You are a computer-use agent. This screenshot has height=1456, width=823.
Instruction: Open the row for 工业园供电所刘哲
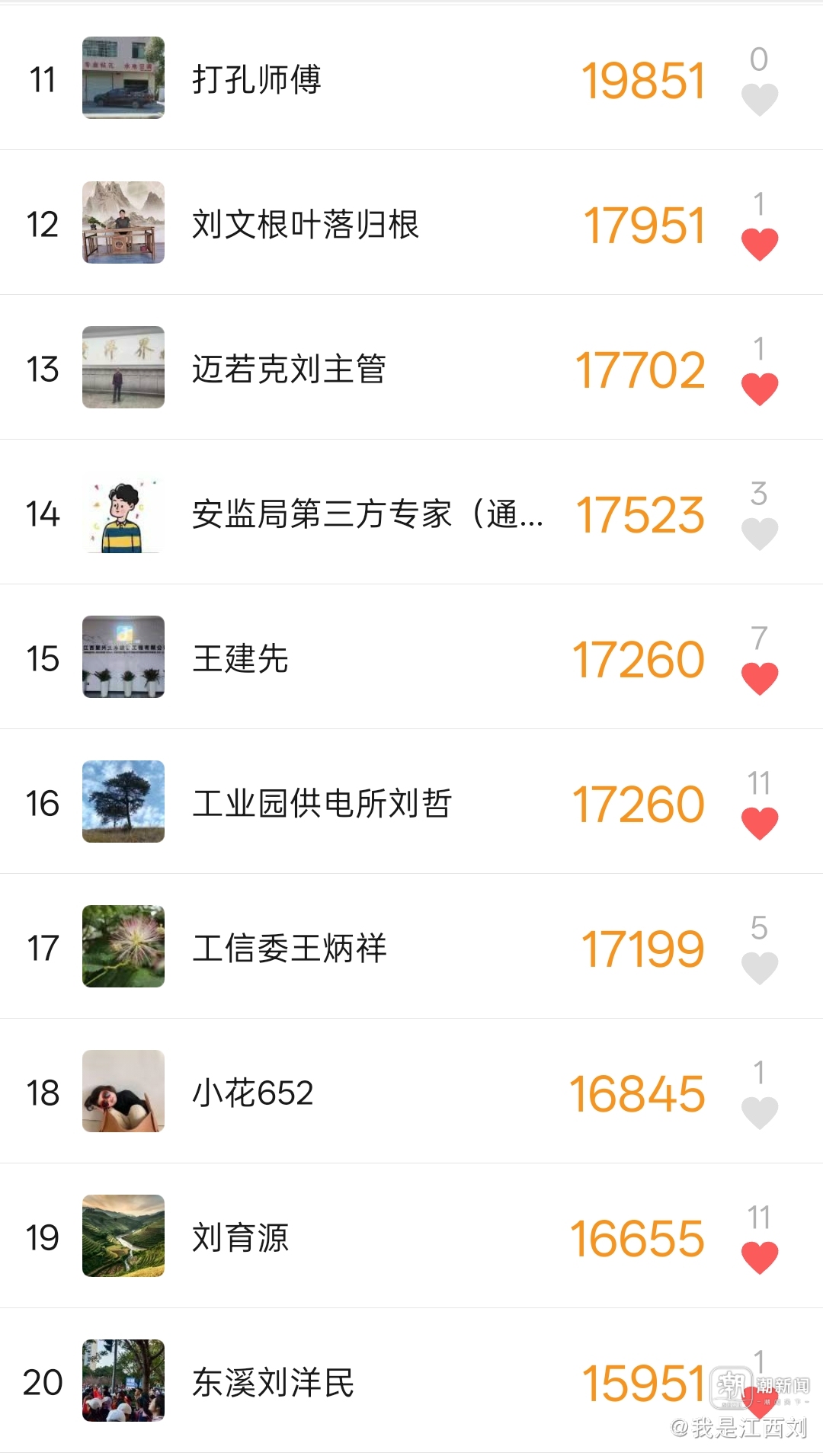[411, 802]
